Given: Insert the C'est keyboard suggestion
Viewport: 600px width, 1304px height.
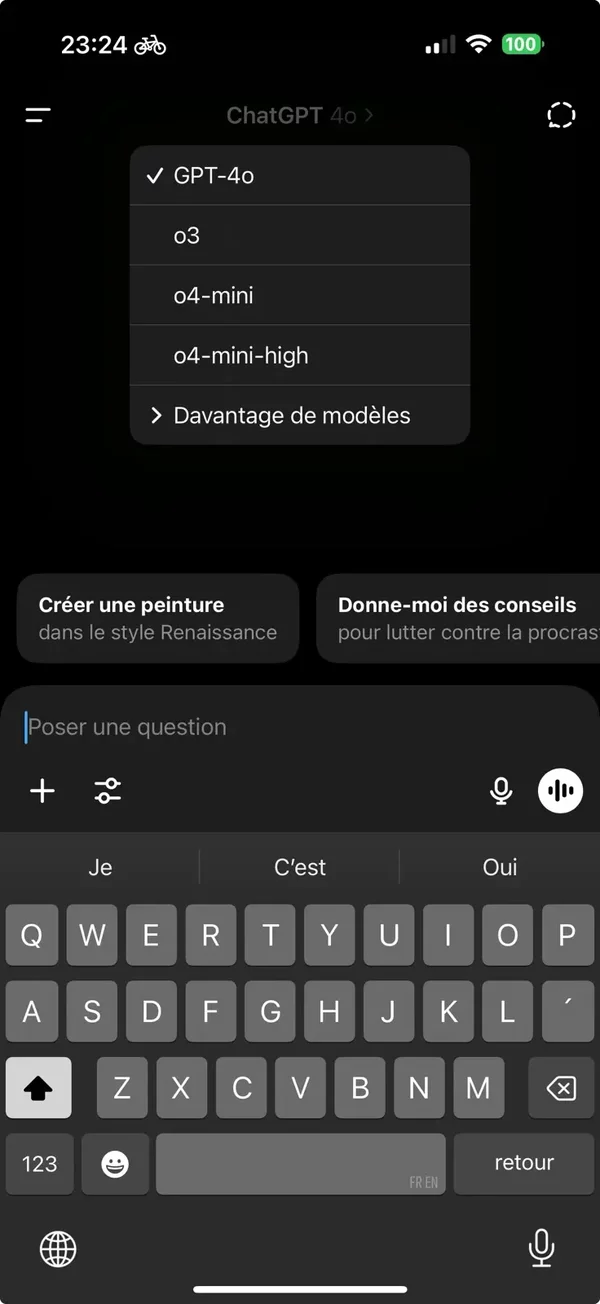Looking at the screenshot, I should pos(300,867).
